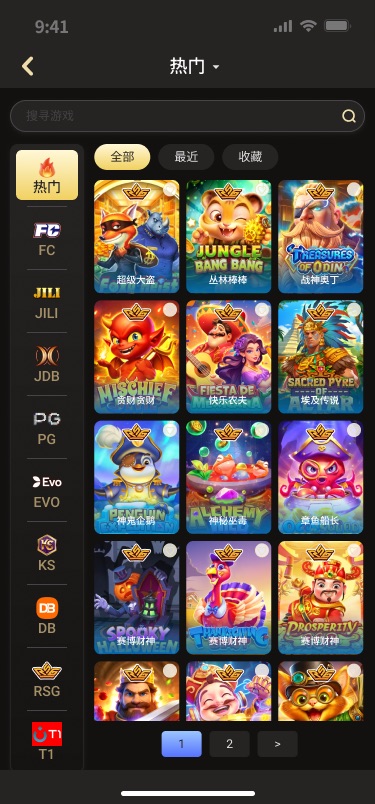The height and width of the screenshot is (804, 375).
Task: Go to page 2
Action: (229, 744)
